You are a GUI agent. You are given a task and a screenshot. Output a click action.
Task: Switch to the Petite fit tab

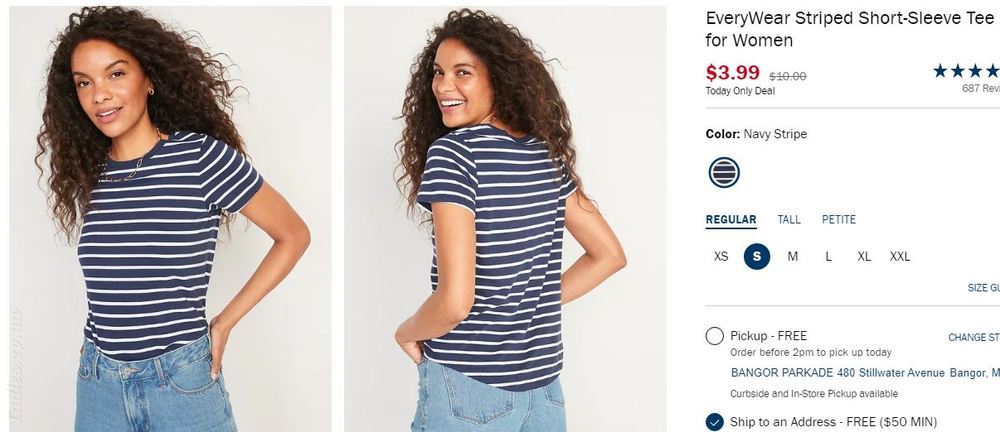pyautogui.click(x=839, y=220)
